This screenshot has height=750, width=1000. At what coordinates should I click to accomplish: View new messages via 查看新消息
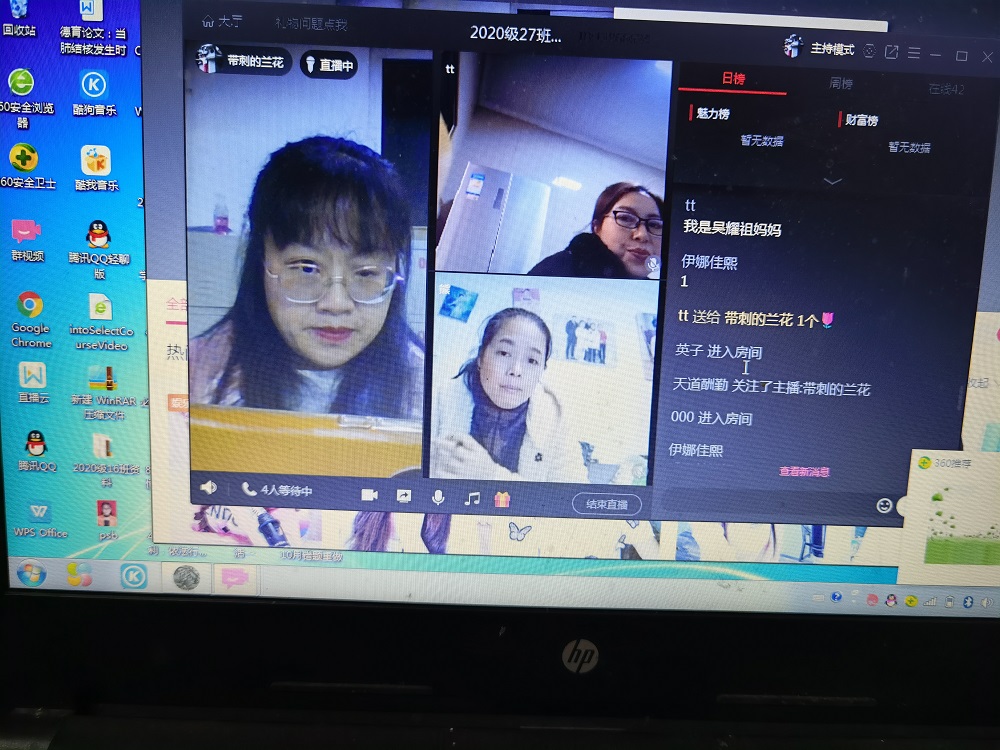[804, 471]
